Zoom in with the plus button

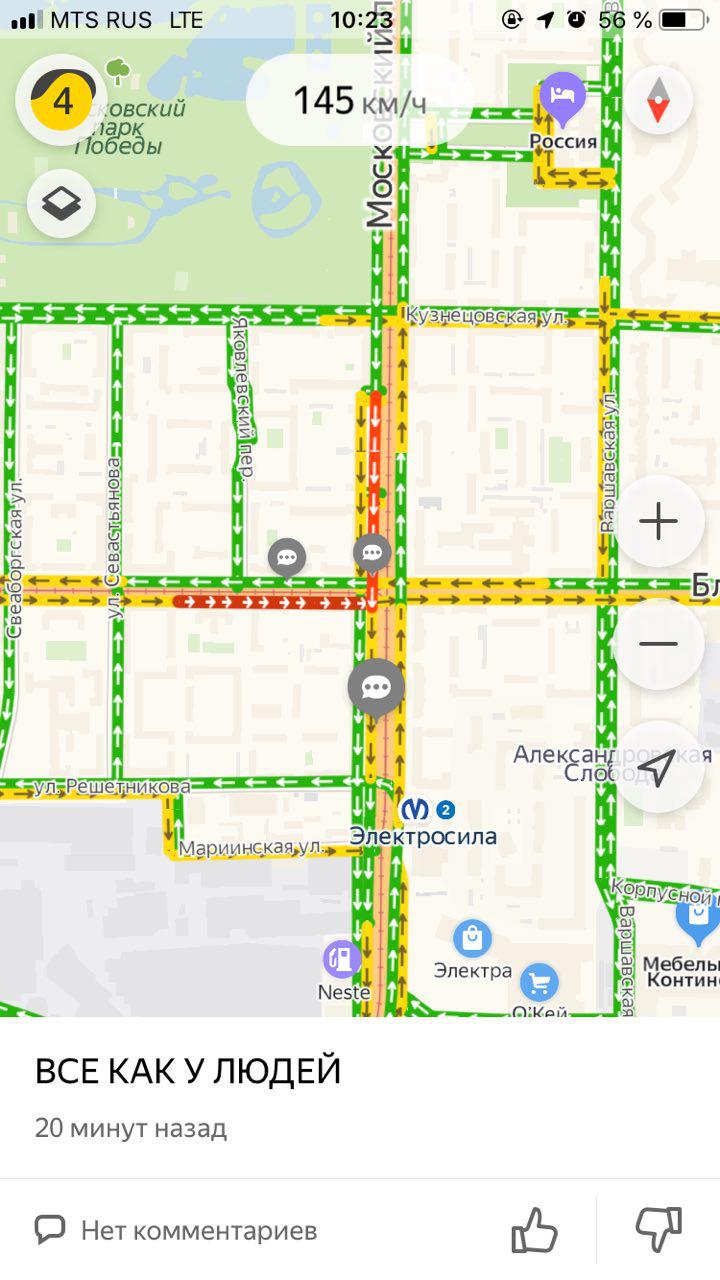(658, 521)
